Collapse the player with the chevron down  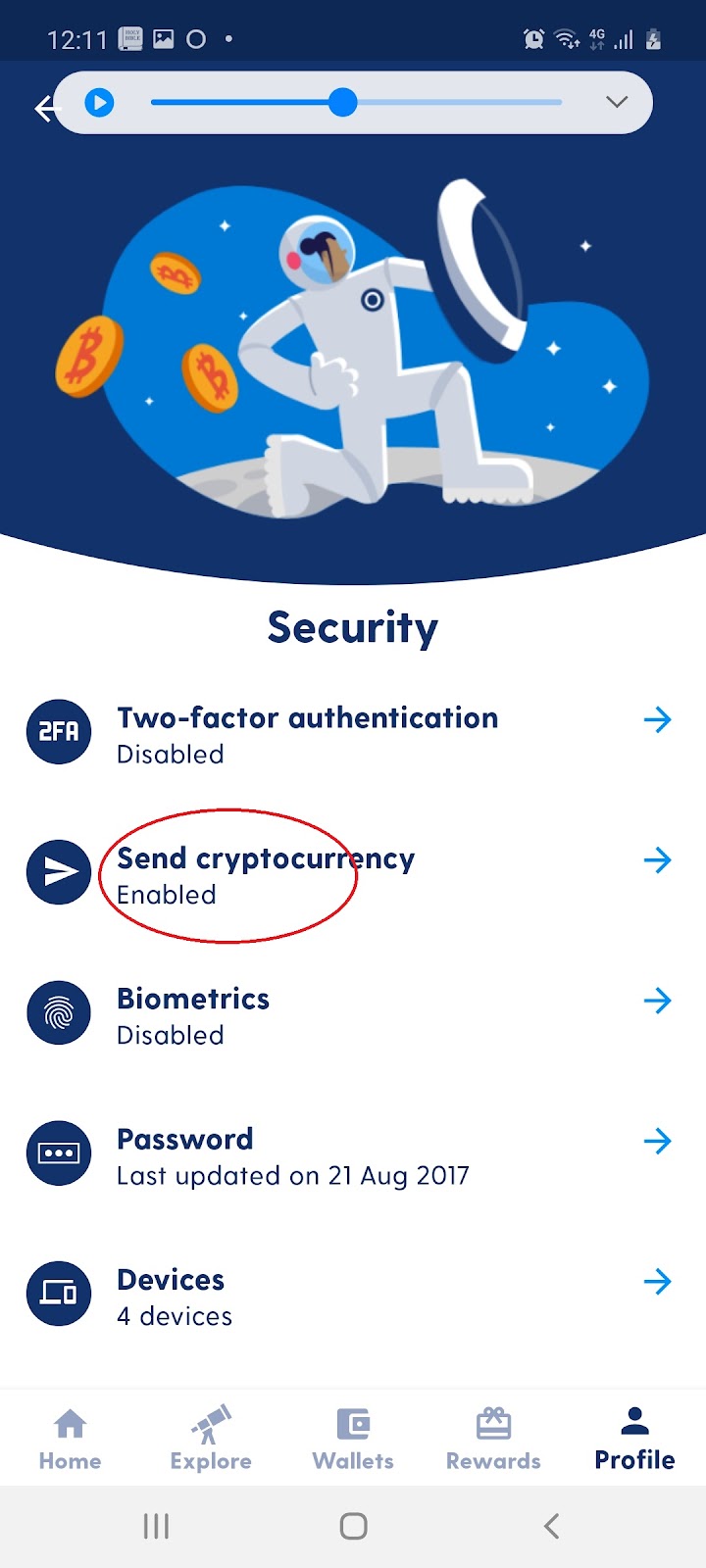[616, 102]
